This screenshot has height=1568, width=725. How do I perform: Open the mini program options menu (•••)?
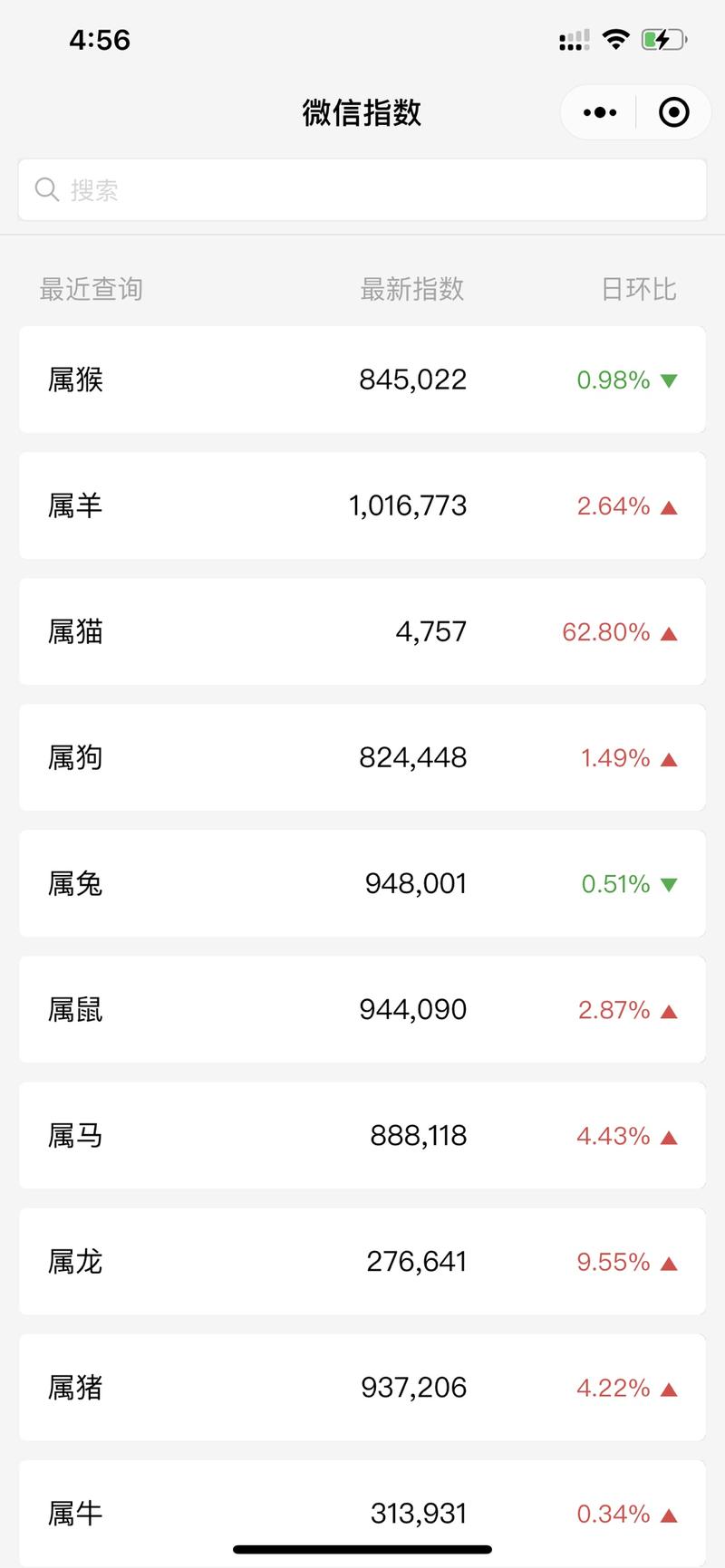click(x=596, y=111)
